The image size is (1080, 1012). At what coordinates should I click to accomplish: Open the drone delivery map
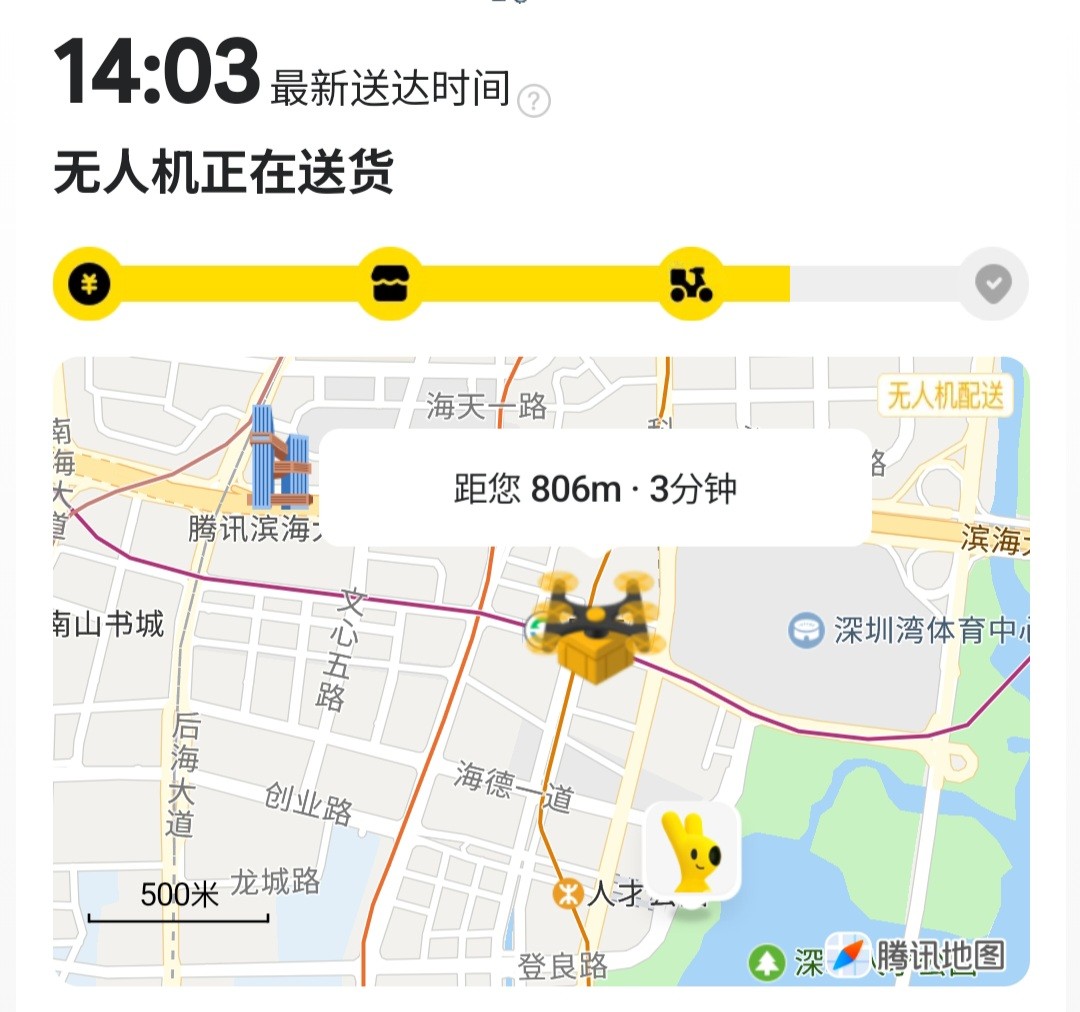point(541,671)
